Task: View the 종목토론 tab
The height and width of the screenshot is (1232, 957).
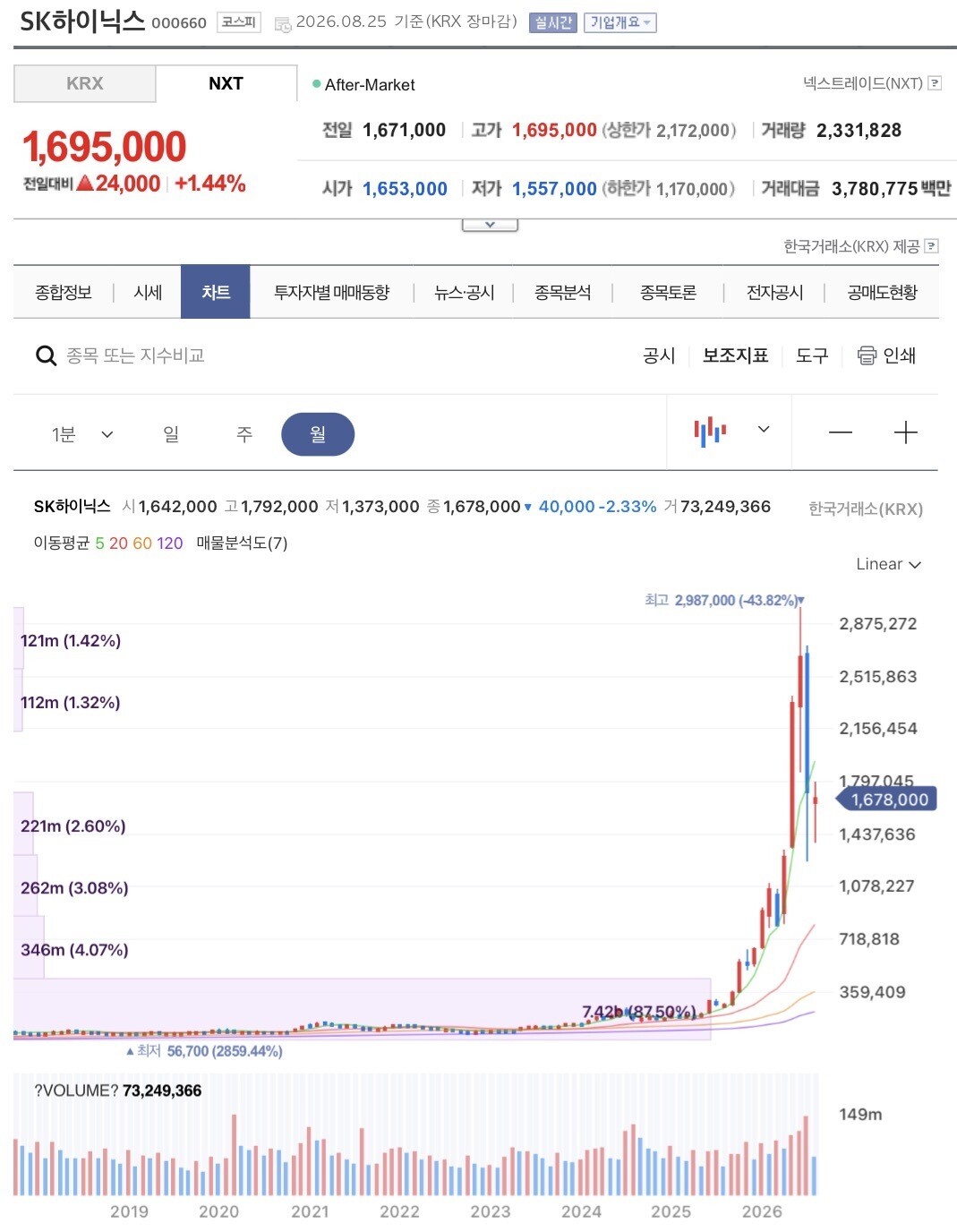Action: pos(668,293)
